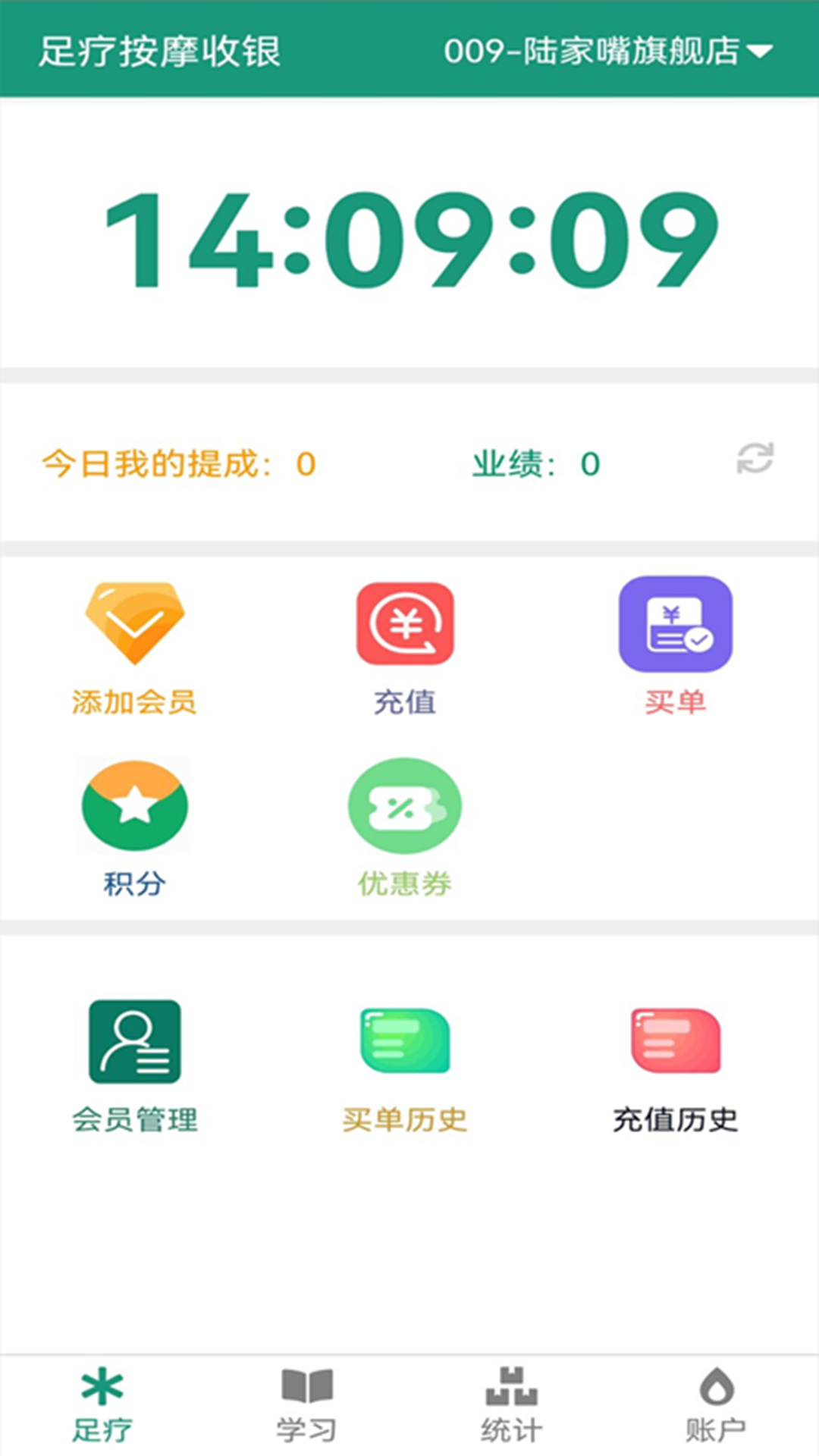
Task: Switch to the 学习 tab
Action: [x=306, y=1405]
